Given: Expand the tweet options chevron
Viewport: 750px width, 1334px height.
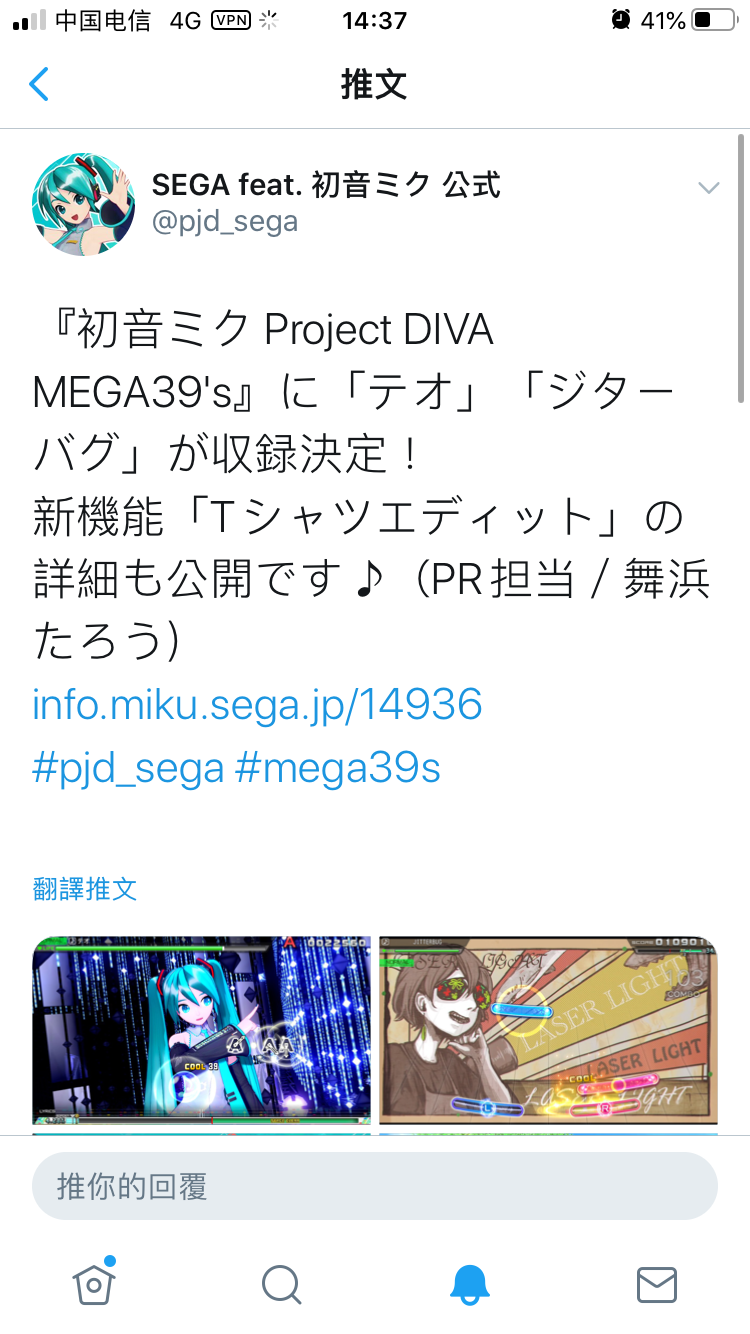Looking at the screenshot, I should click(x=709, y=188).
